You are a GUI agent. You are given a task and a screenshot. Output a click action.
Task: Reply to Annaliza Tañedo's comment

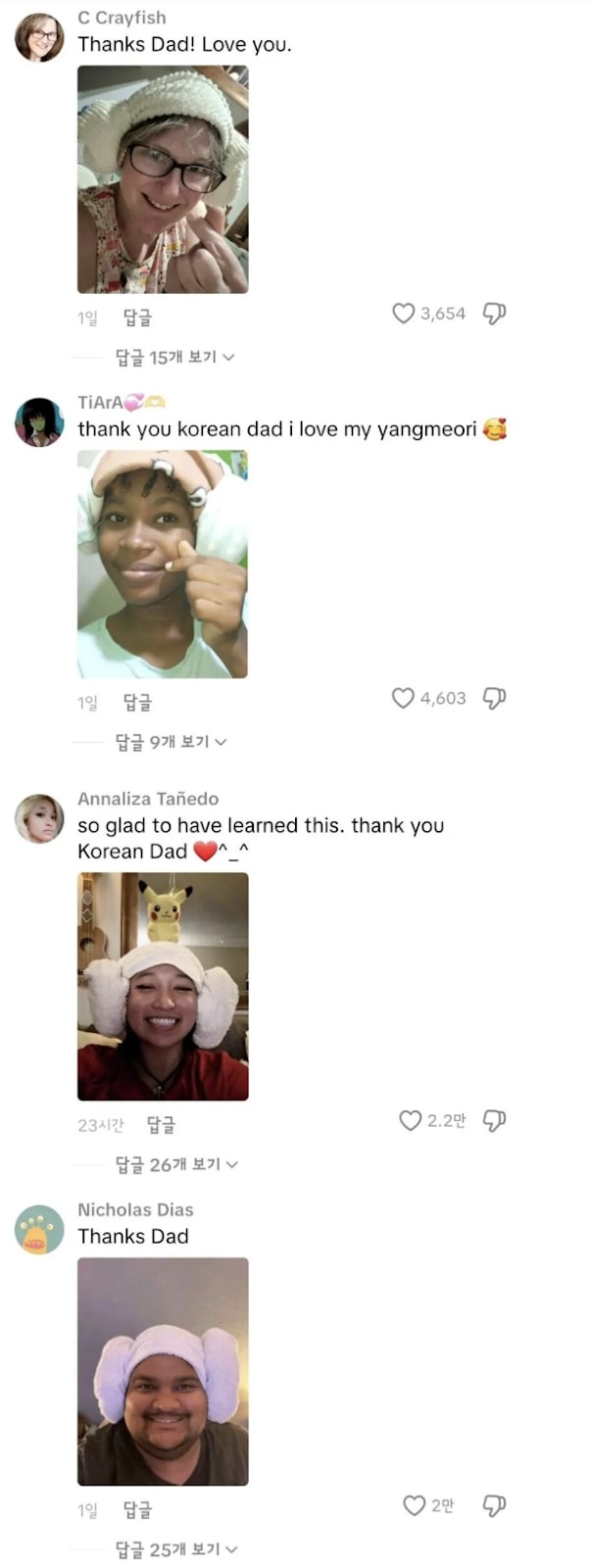tap(161, 1125)
